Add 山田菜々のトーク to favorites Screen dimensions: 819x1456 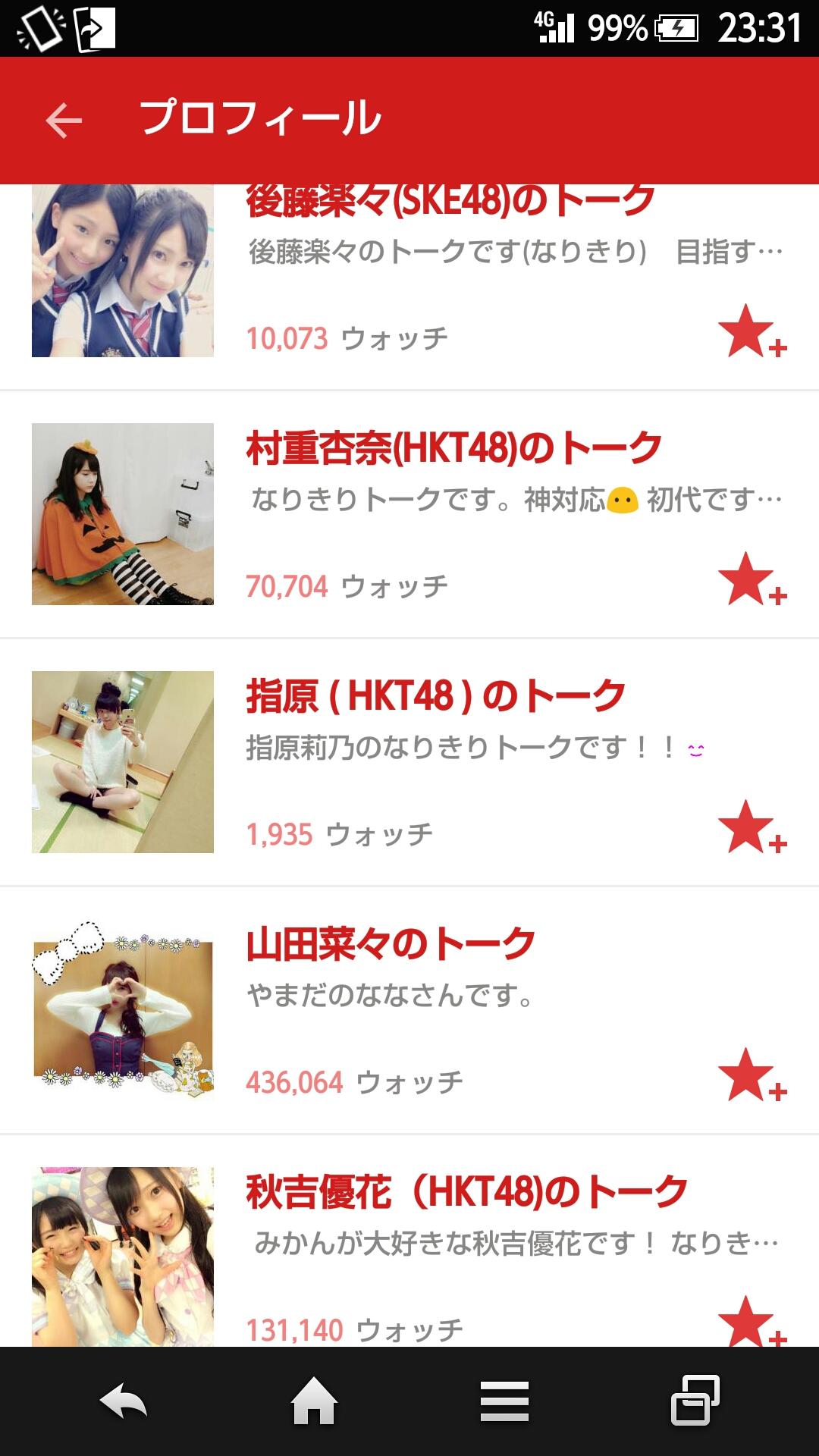[x=752, y=1075]
